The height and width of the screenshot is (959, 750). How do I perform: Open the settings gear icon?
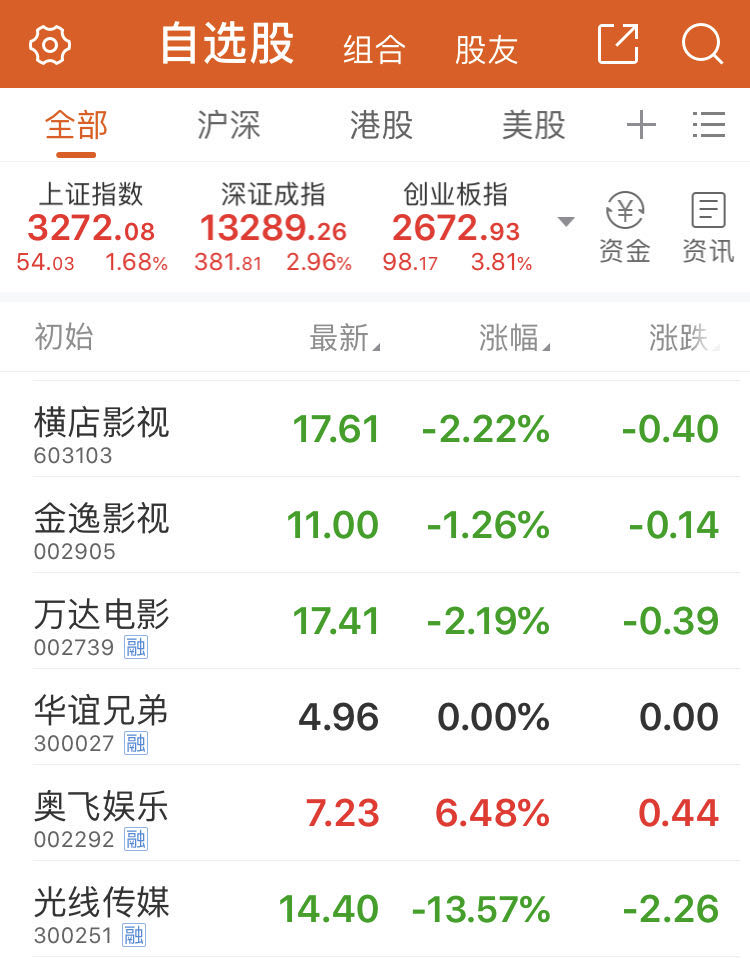click(x=50, y=45)
